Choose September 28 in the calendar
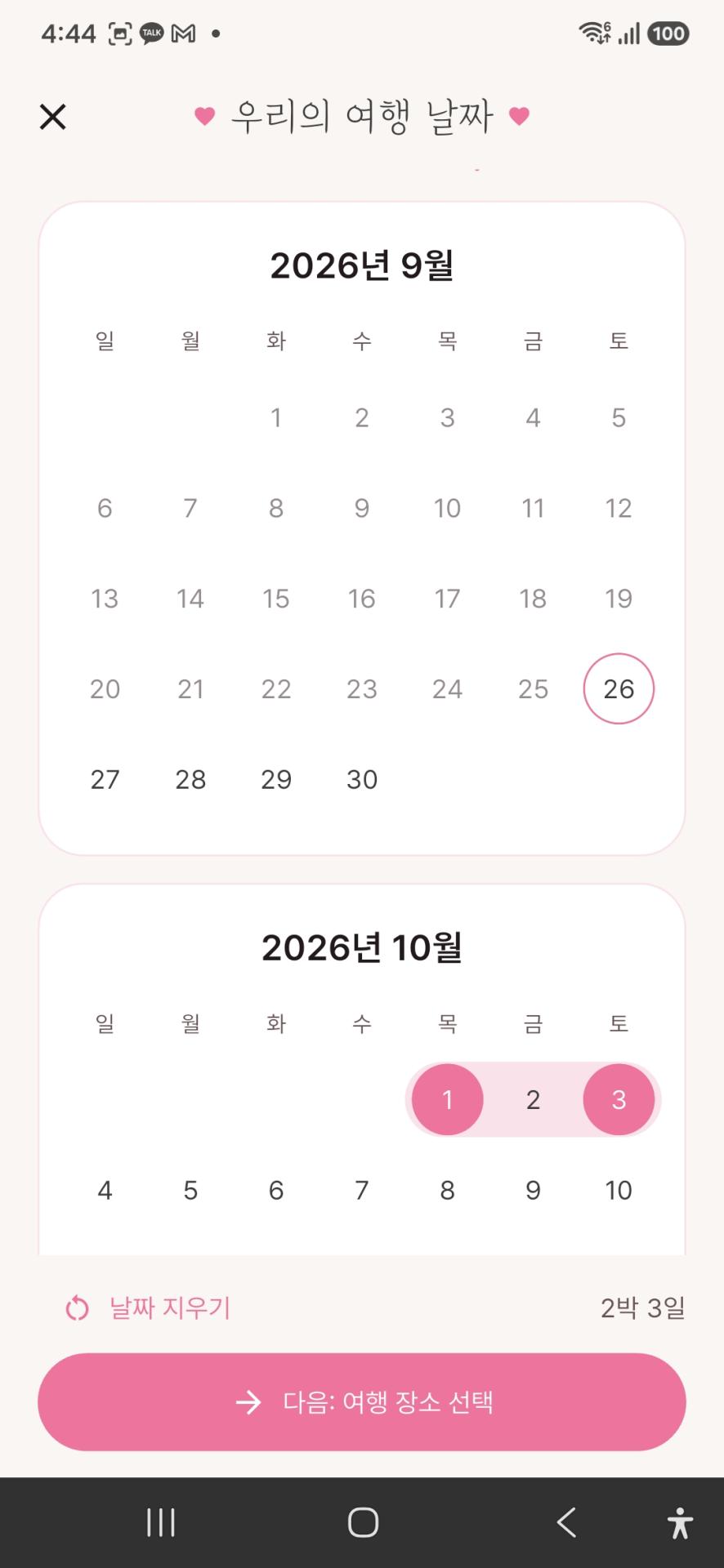The width and height of the screenshot is (724, 1568). [190, 779]
